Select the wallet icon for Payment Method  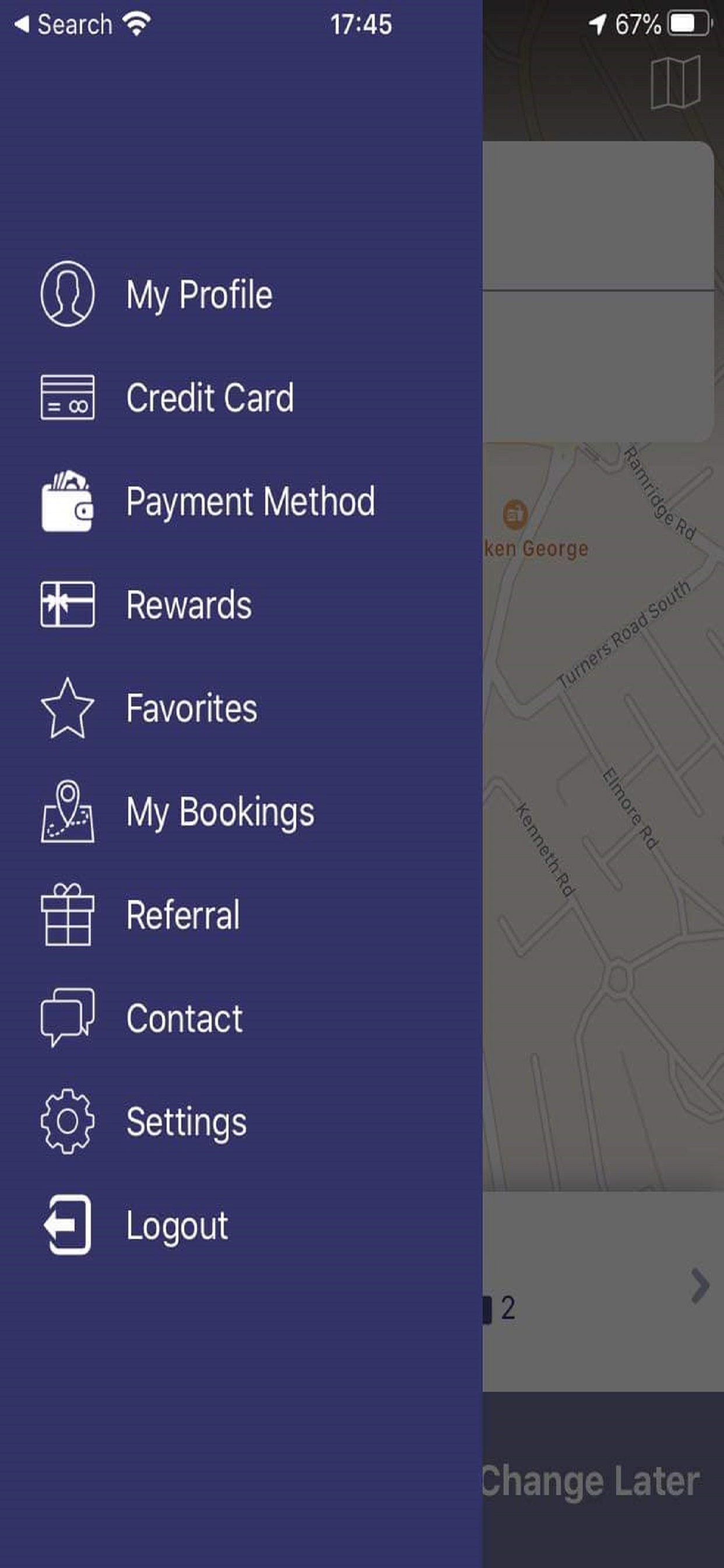click(67, 501)
